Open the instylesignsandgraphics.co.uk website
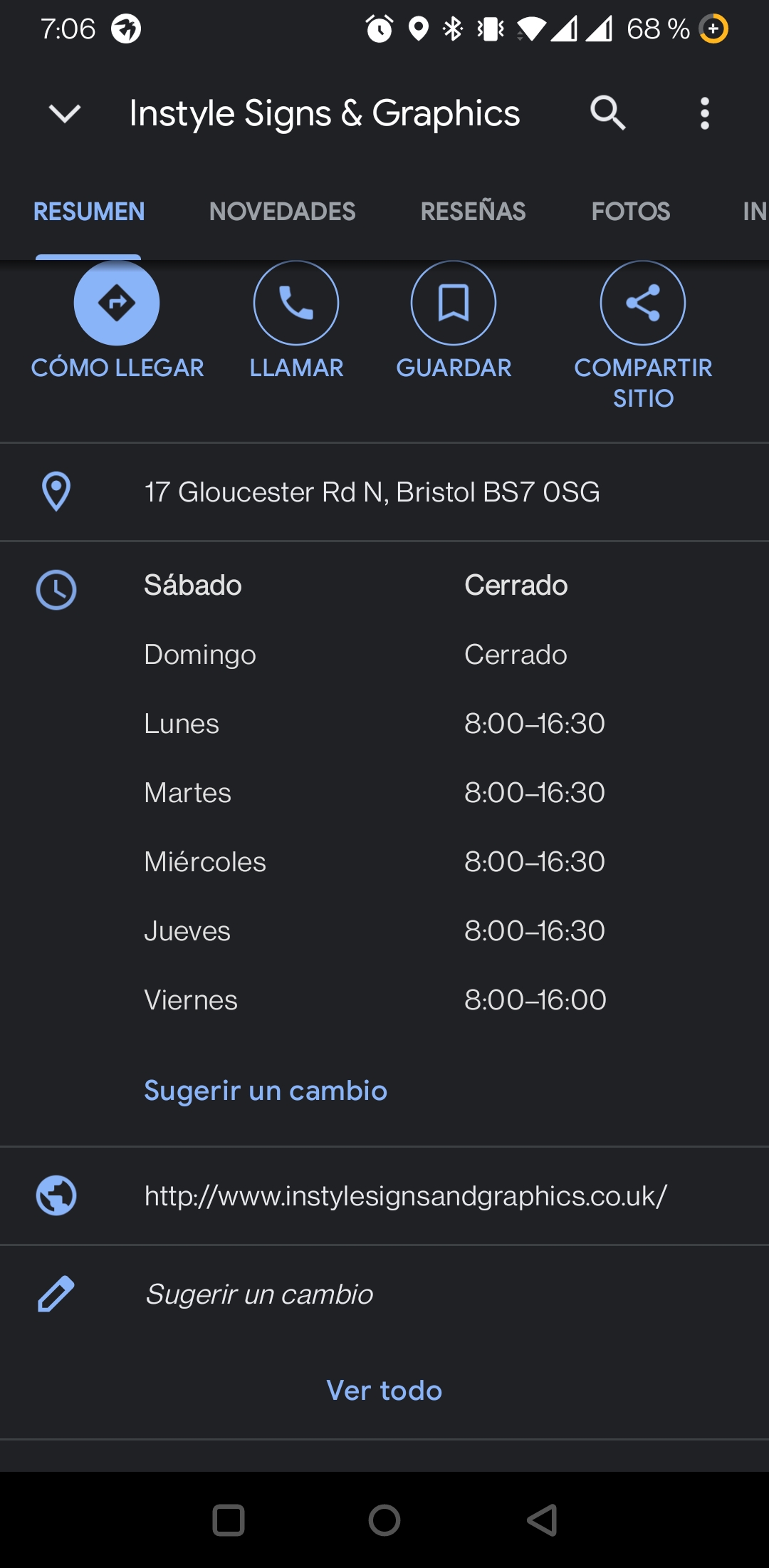Image resolution: width=769 pixels, height=1568 pixels. point(384,1195)
